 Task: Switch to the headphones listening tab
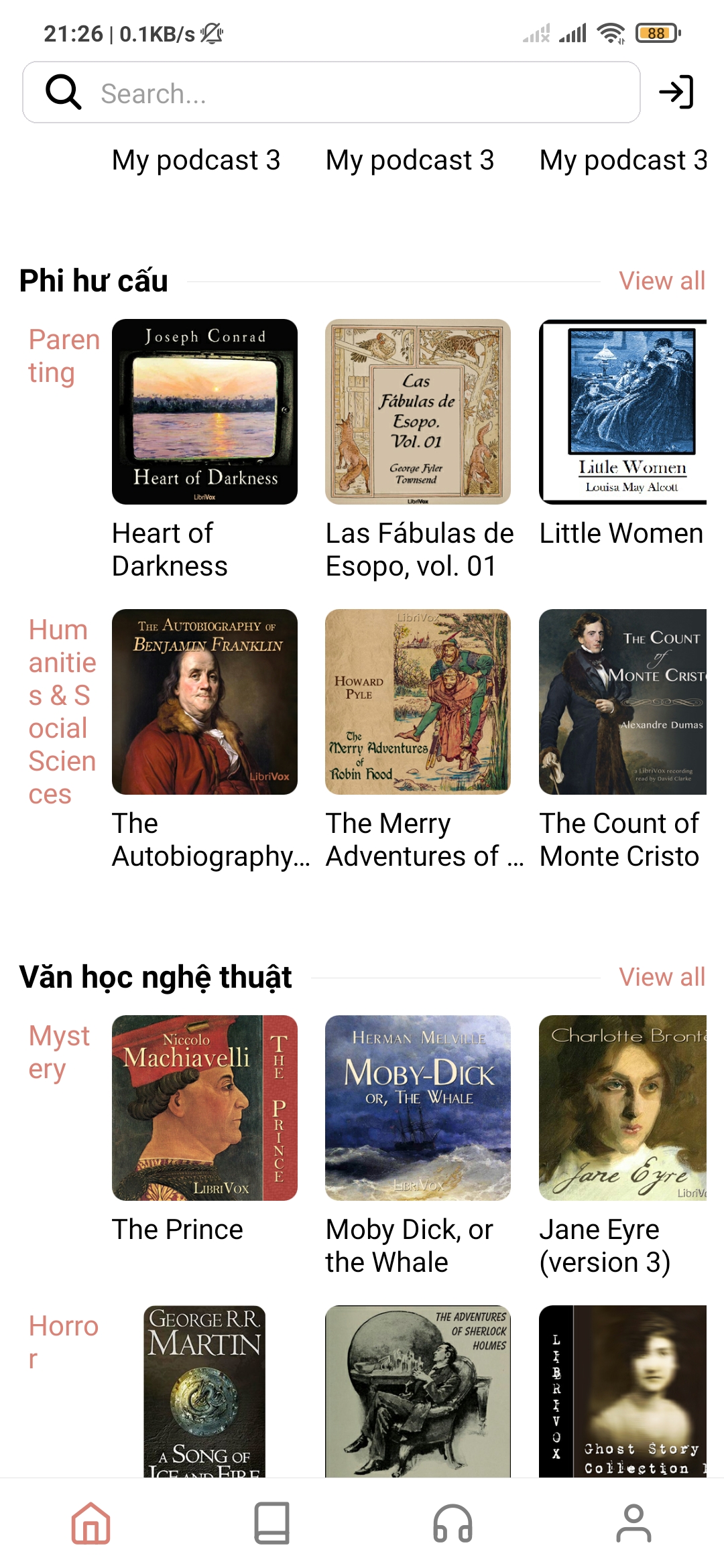click(452, 1522)
